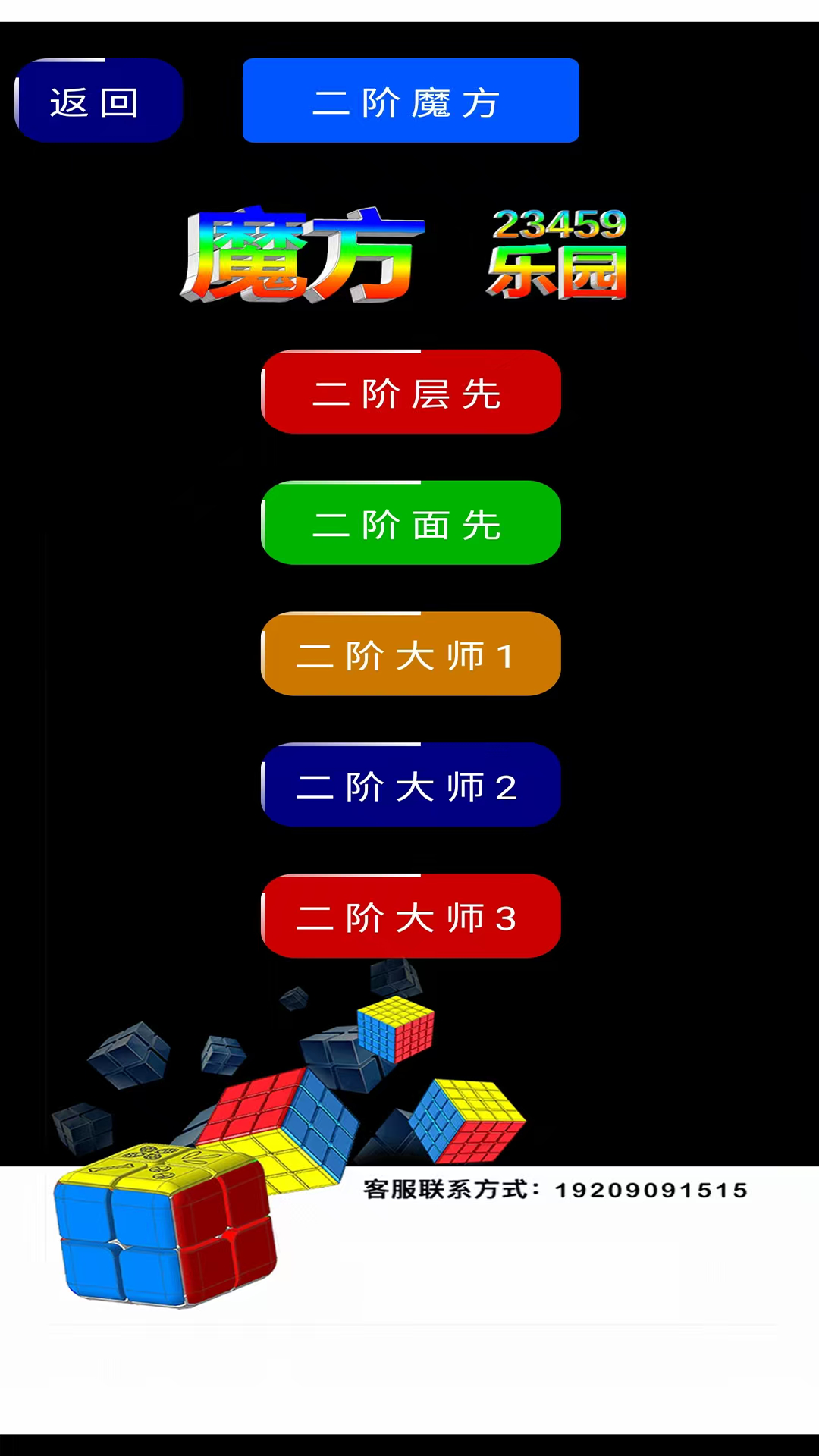Viewport: 819px width, 1456px height.
Task: Select 二阶大师3
Action: (410, 916)
